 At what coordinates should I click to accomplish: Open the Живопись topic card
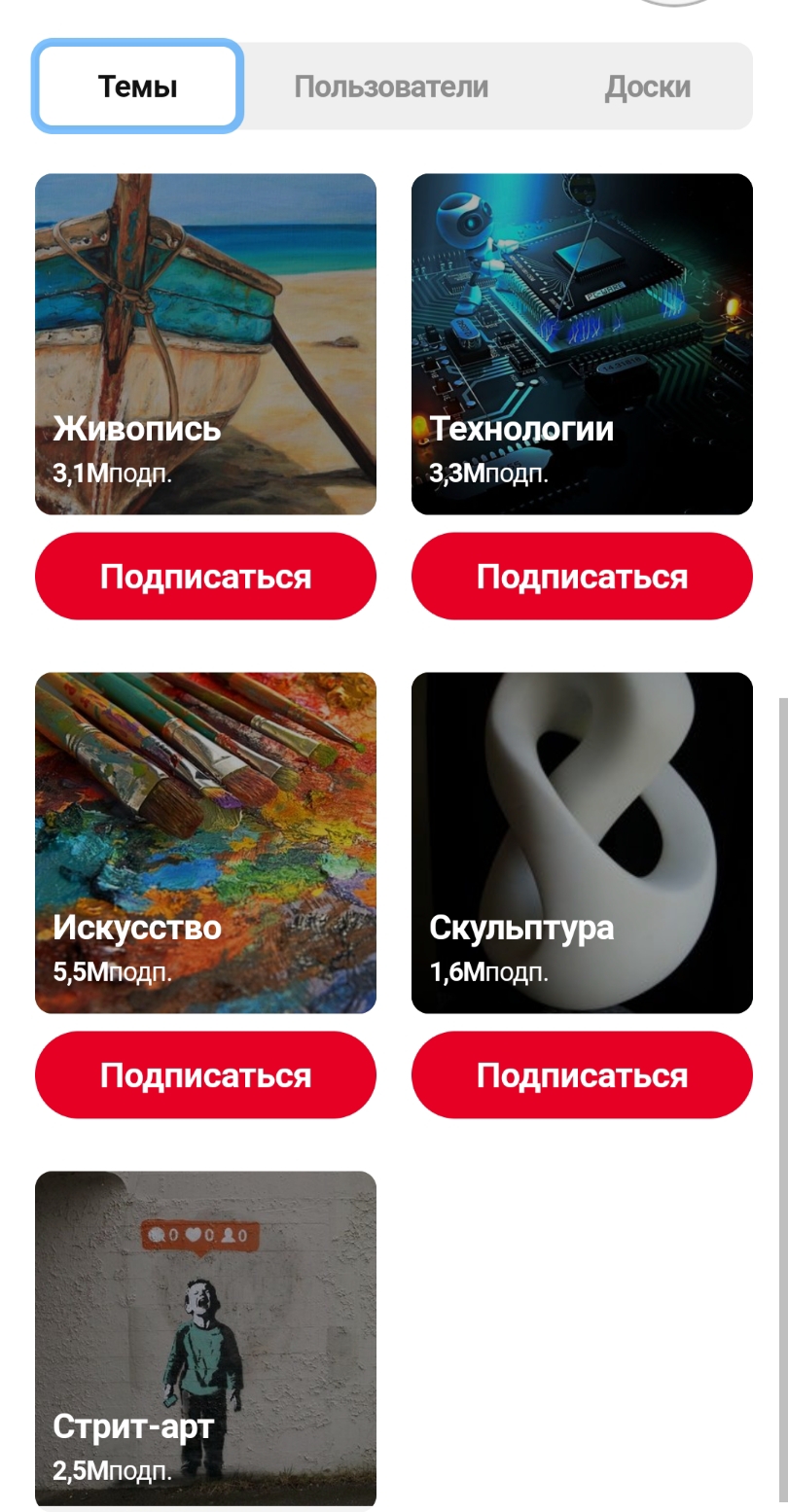pos(205,344)
